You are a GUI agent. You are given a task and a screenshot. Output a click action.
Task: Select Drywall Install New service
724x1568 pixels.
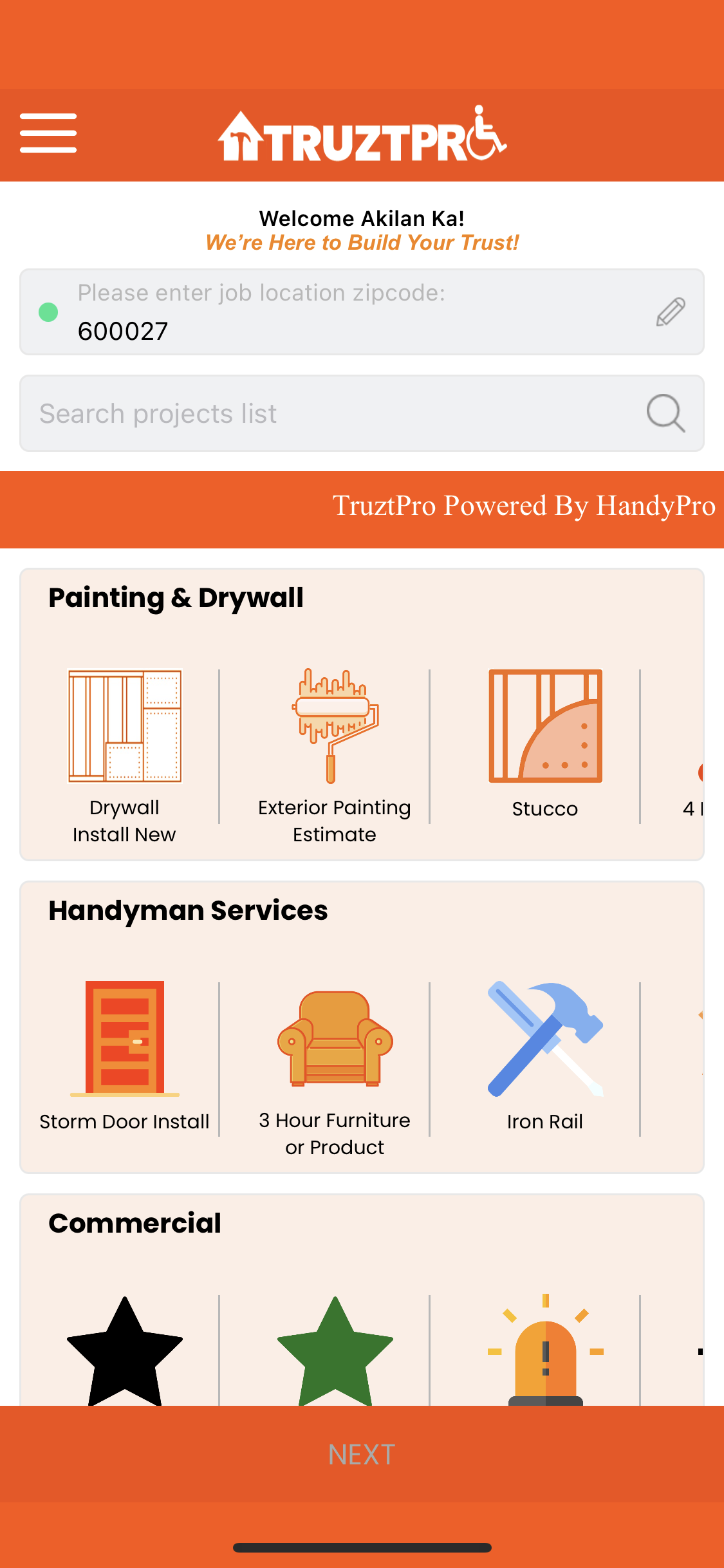click(x=124, y=753)
